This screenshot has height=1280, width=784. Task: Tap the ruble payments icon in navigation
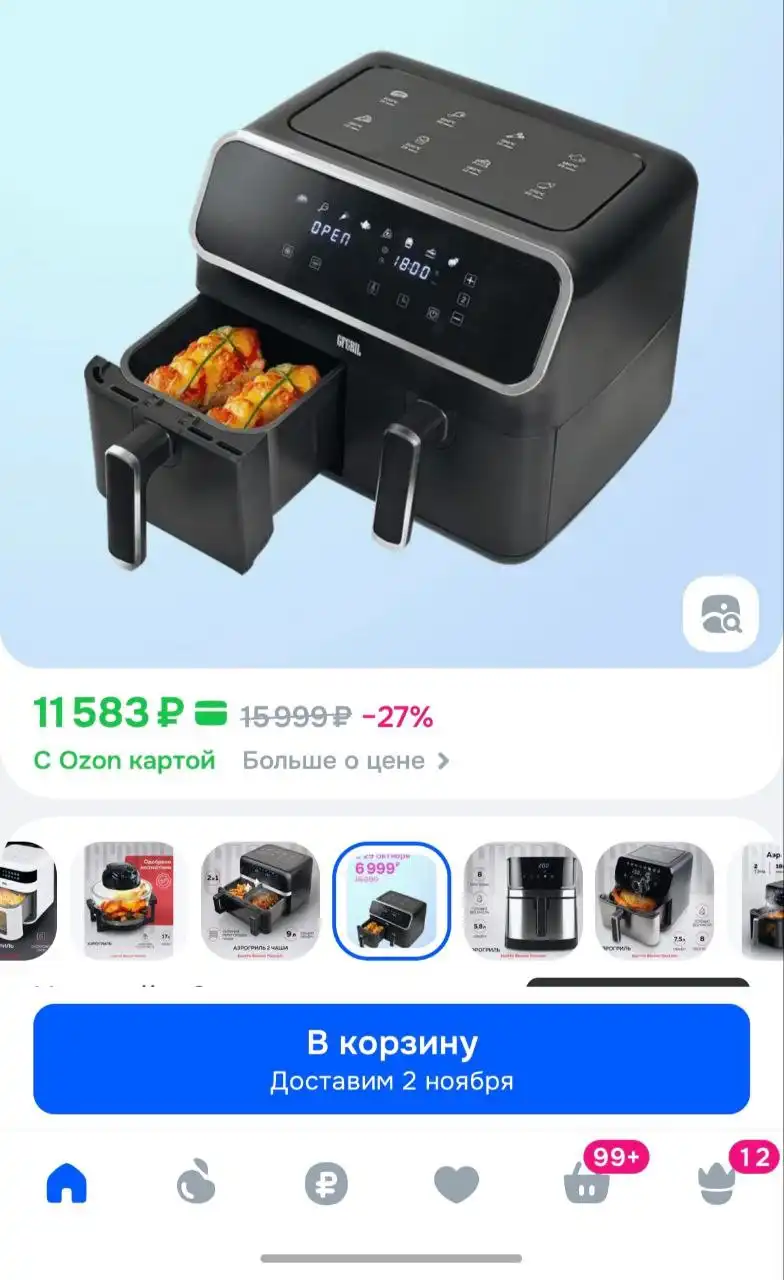(328, 1183)
